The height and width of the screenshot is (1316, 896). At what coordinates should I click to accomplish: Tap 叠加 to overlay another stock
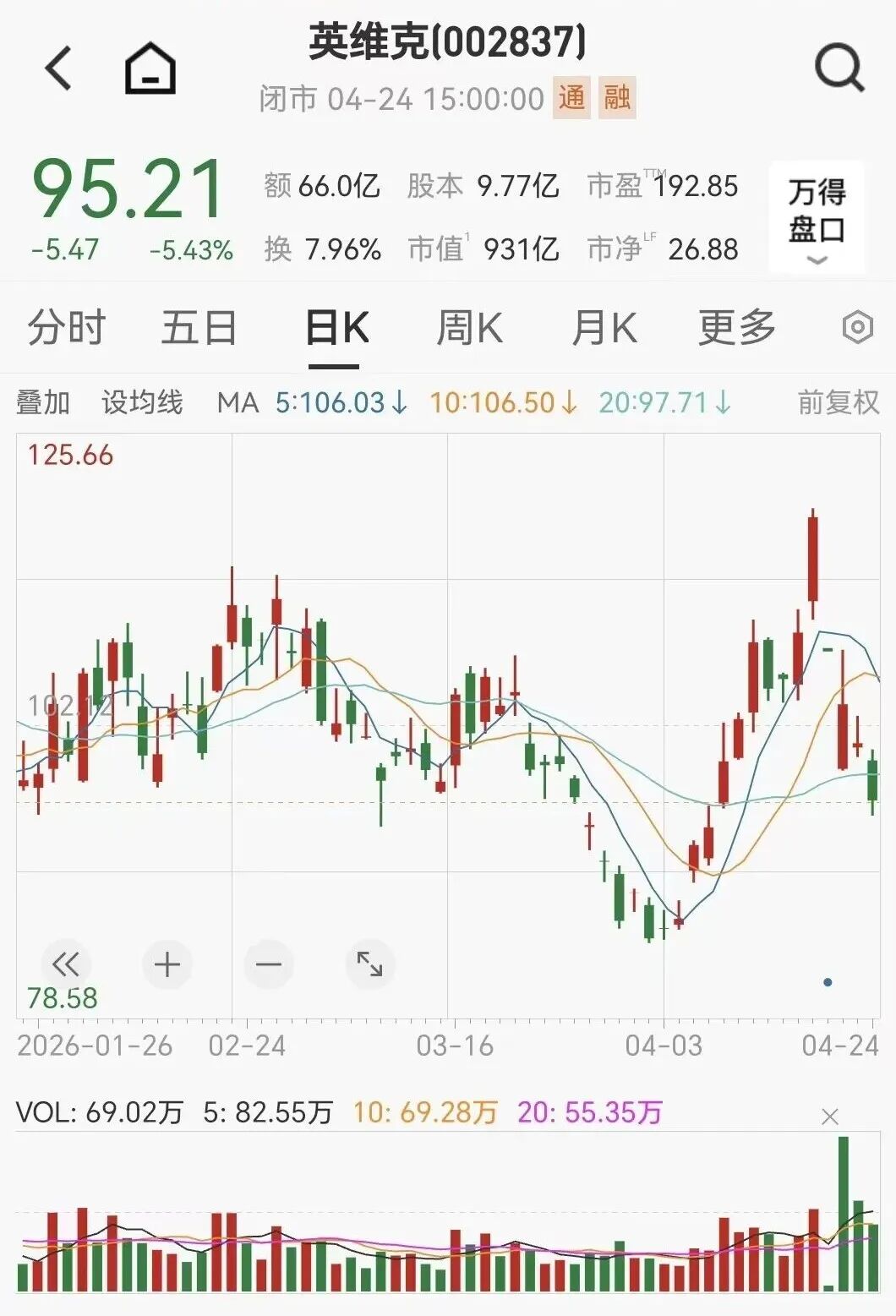pyautogui.click(x=43, y=402)
